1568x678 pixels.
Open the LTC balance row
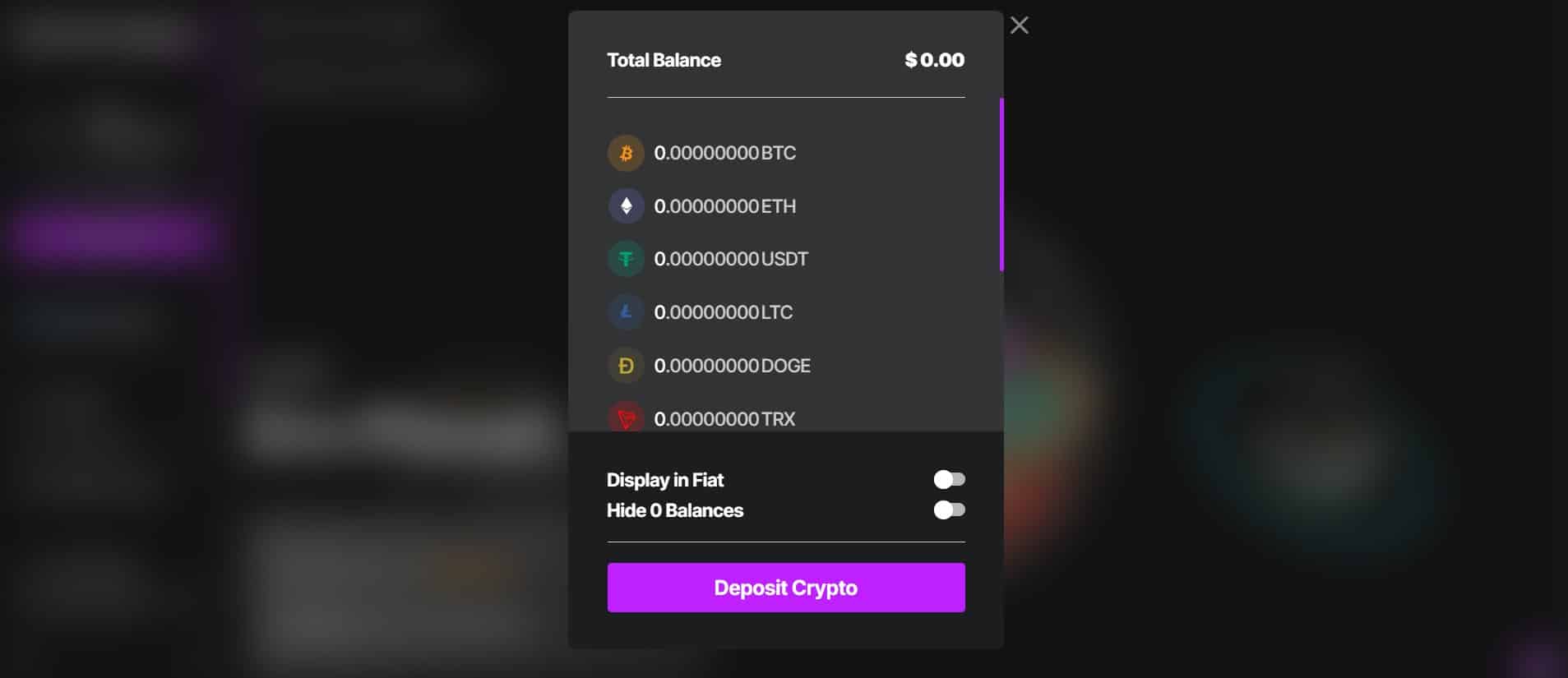pos(722,312)
